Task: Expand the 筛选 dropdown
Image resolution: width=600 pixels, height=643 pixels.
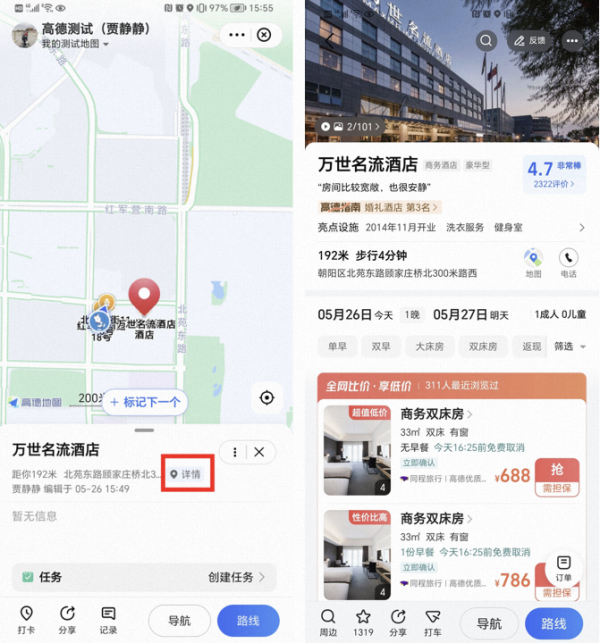Action: [569, 346]
